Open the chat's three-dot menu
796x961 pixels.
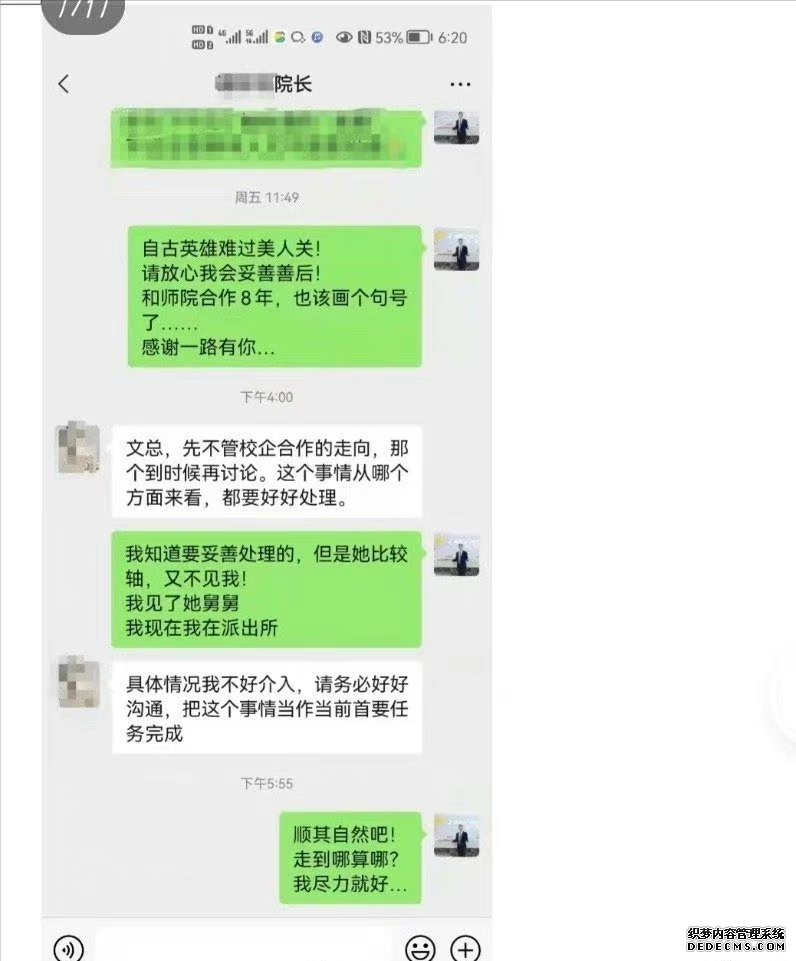[x=460, y=85]
